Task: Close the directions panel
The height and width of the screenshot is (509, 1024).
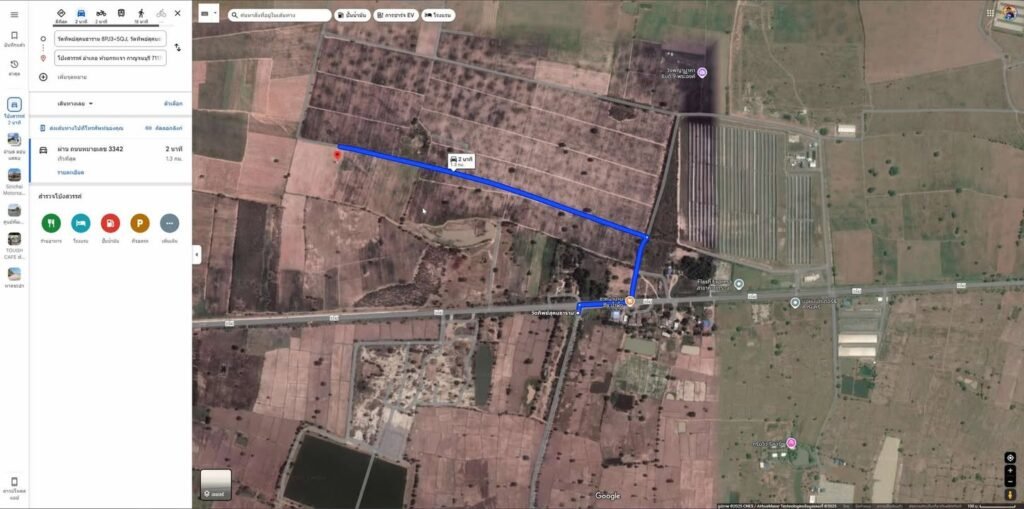Action: (178, 14)
